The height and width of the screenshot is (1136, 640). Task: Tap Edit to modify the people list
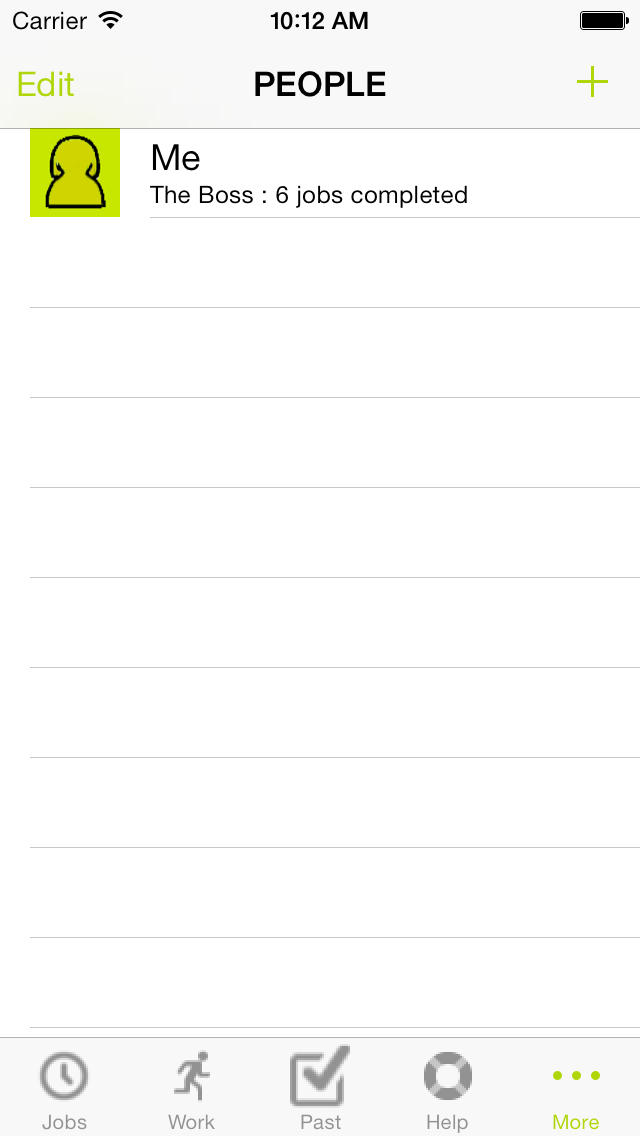pyautogui.click(x=45, y=85)
